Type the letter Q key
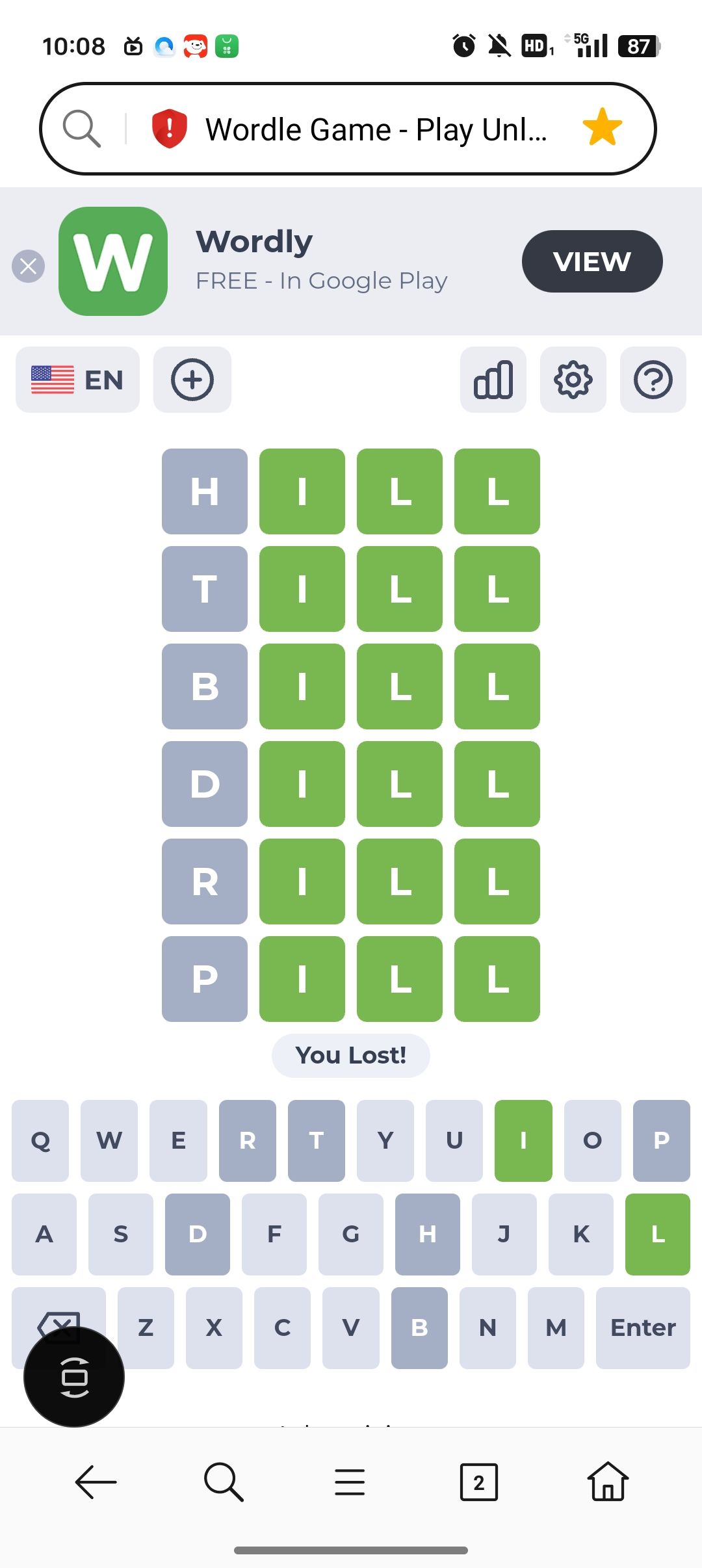 (x=40, y=1140)
